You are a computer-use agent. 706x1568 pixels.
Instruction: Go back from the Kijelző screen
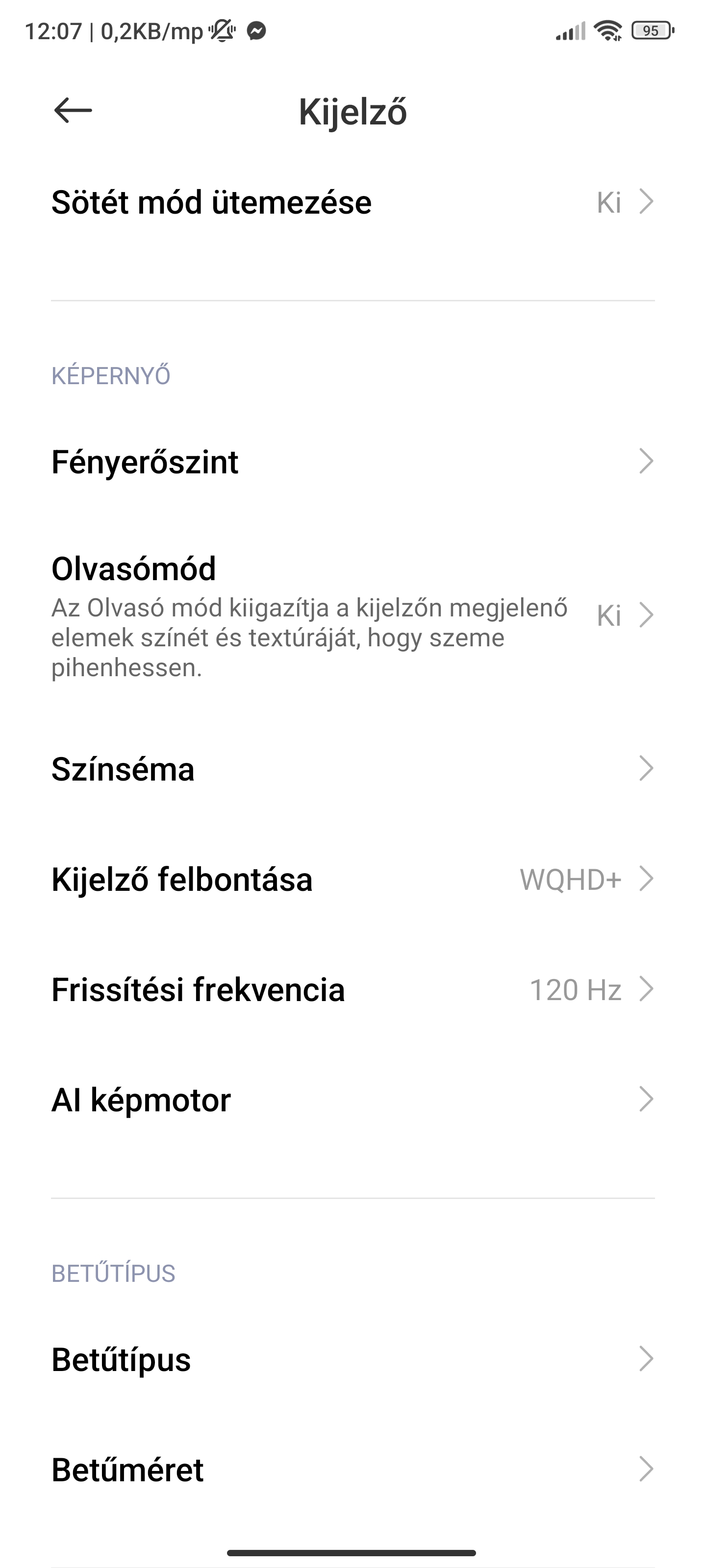[x=73, y=111]
